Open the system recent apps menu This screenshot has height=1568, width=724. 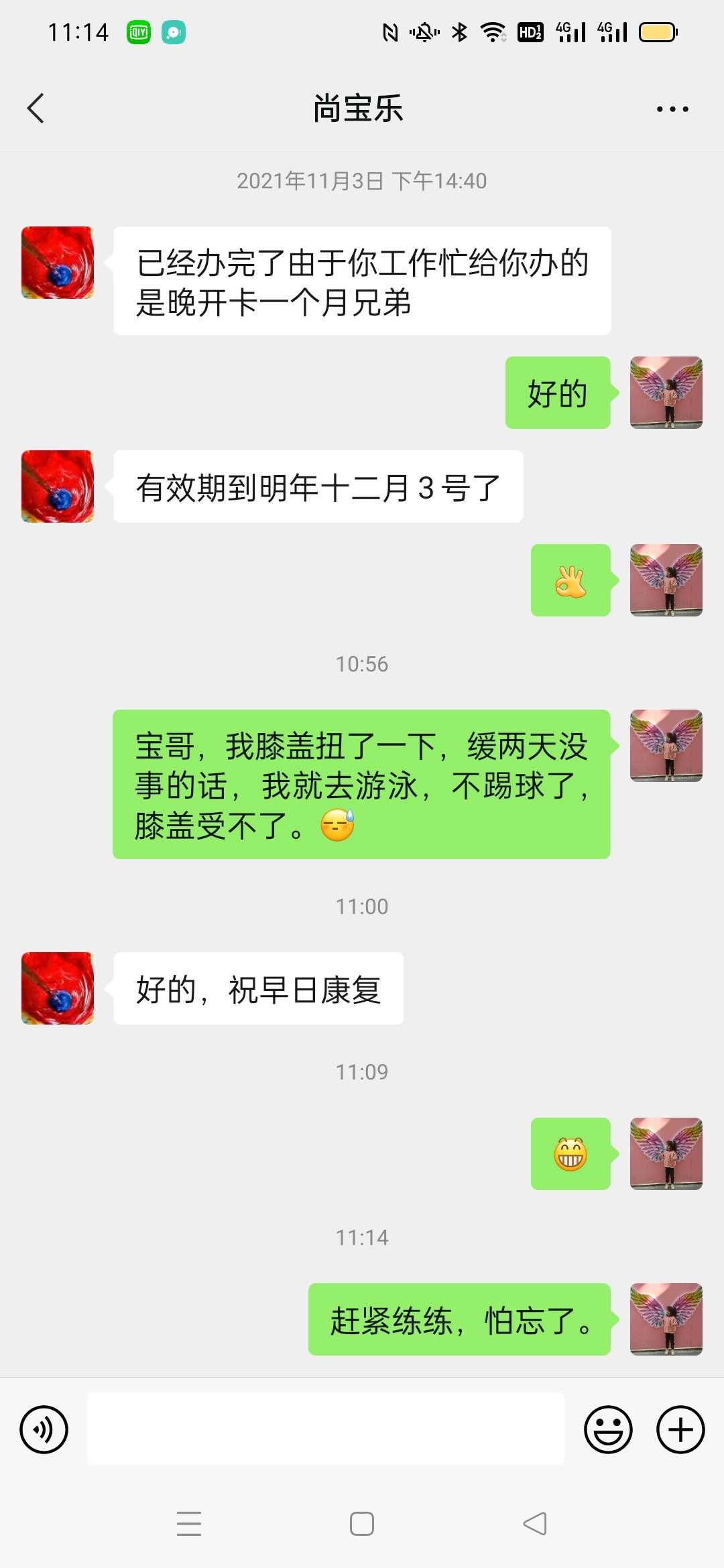(189, 1524)
